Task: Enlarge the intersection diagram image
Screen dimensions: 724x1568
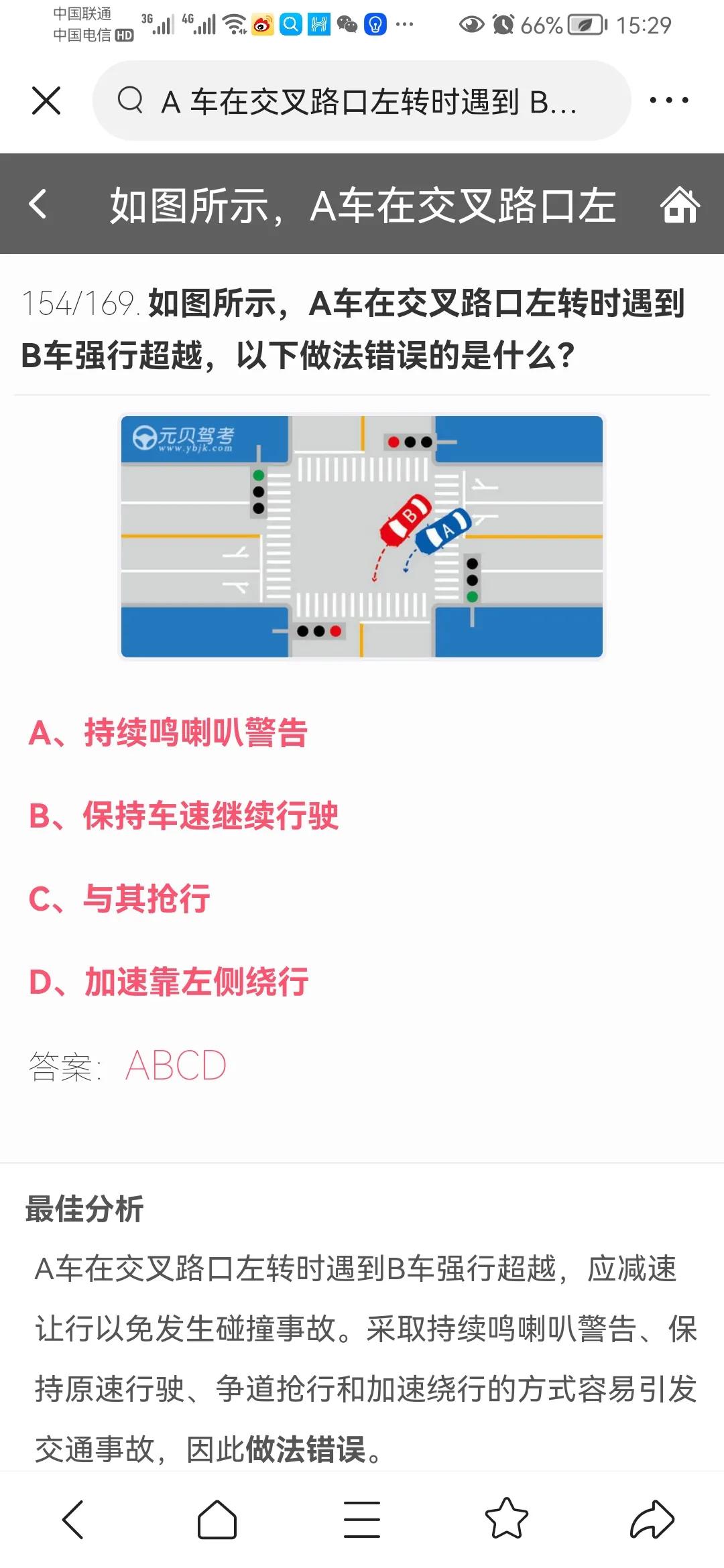Action: click(362, 536)
